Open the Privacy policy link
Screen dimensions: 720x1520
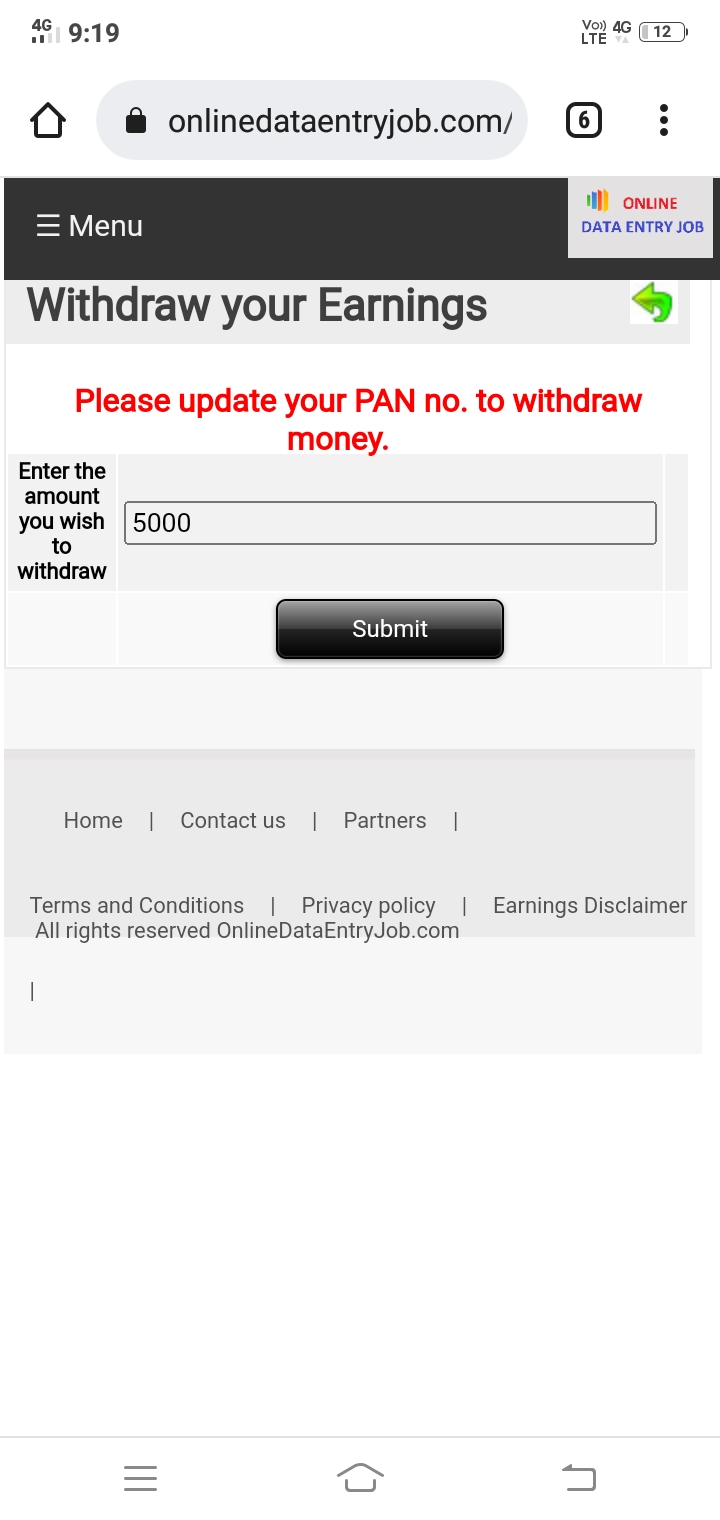point(369,906)
